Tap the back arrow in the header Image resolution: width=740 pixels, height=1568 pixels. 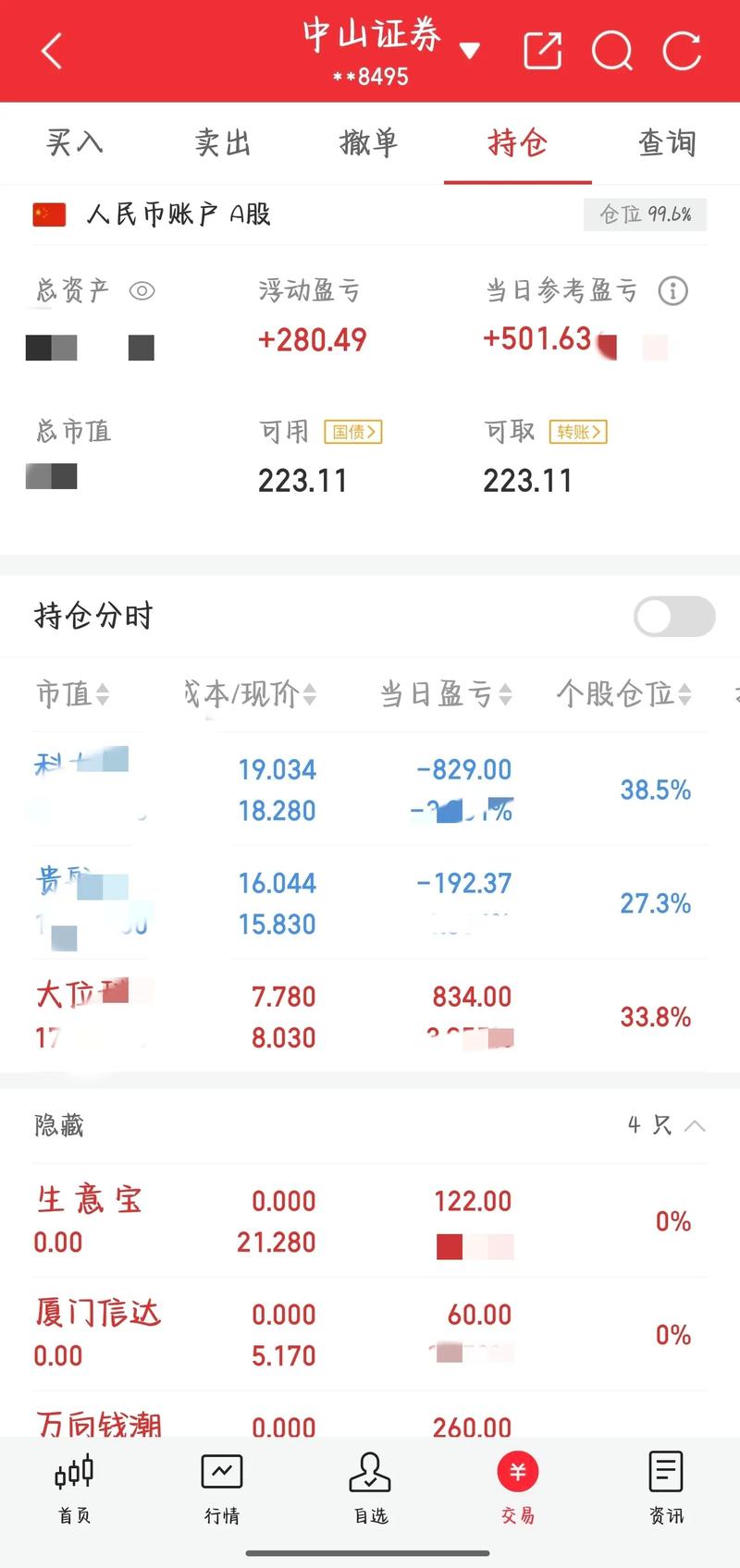coord(53,51)
